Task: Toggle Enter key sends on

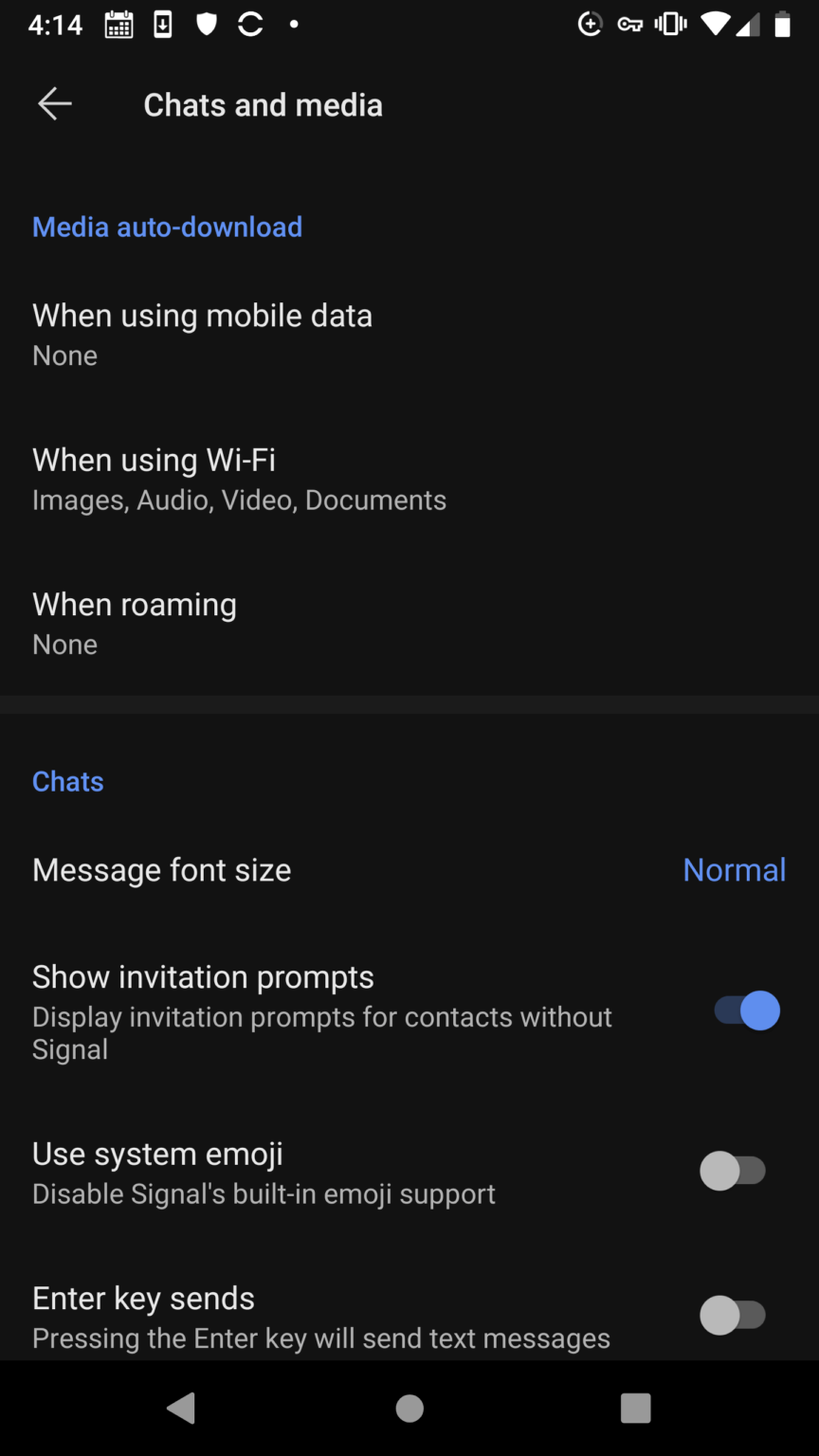Action: click(x=733, y=1315)
